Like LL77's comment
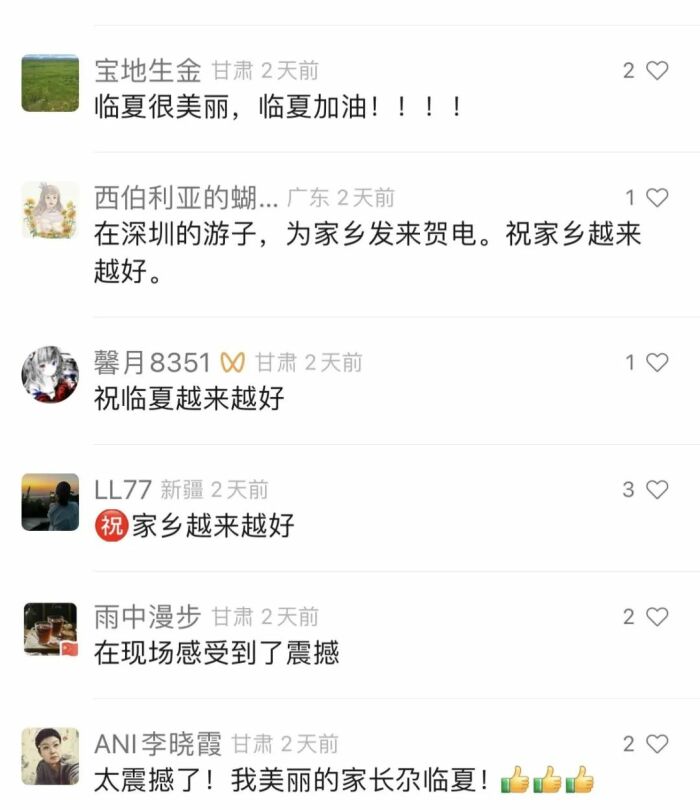 pos(657,490)
